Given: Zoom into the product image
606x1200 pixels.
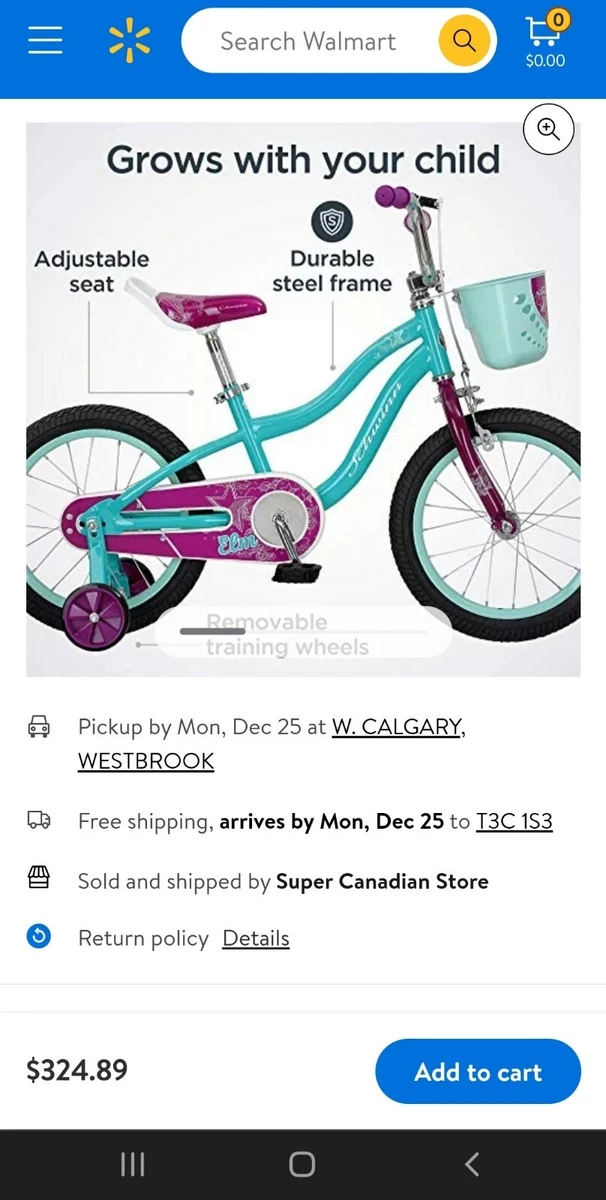Looking at the screenshot, I should [548, 128].
